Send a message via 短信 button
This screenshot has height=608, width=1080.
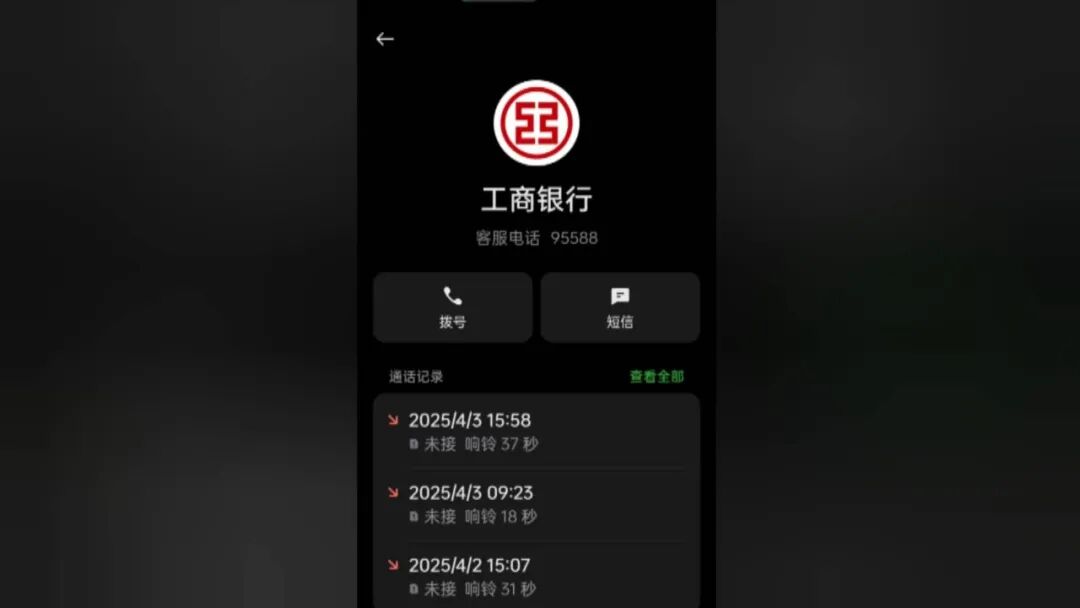[620, 307]
